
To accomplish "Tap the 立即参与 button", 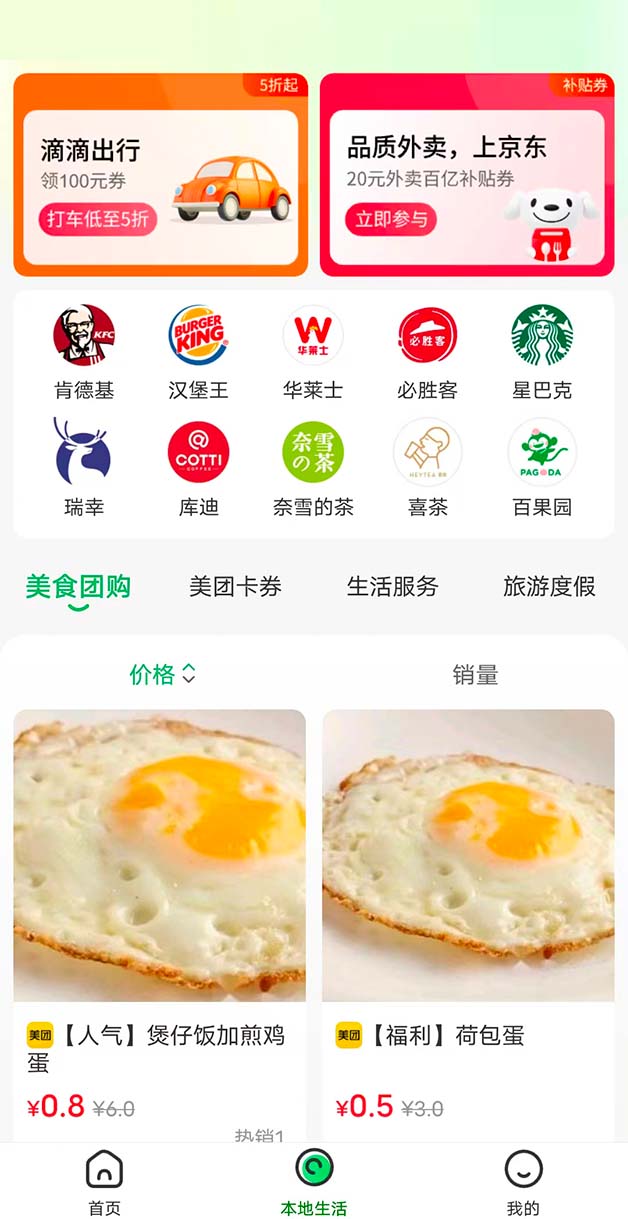I will pos(391,219).
